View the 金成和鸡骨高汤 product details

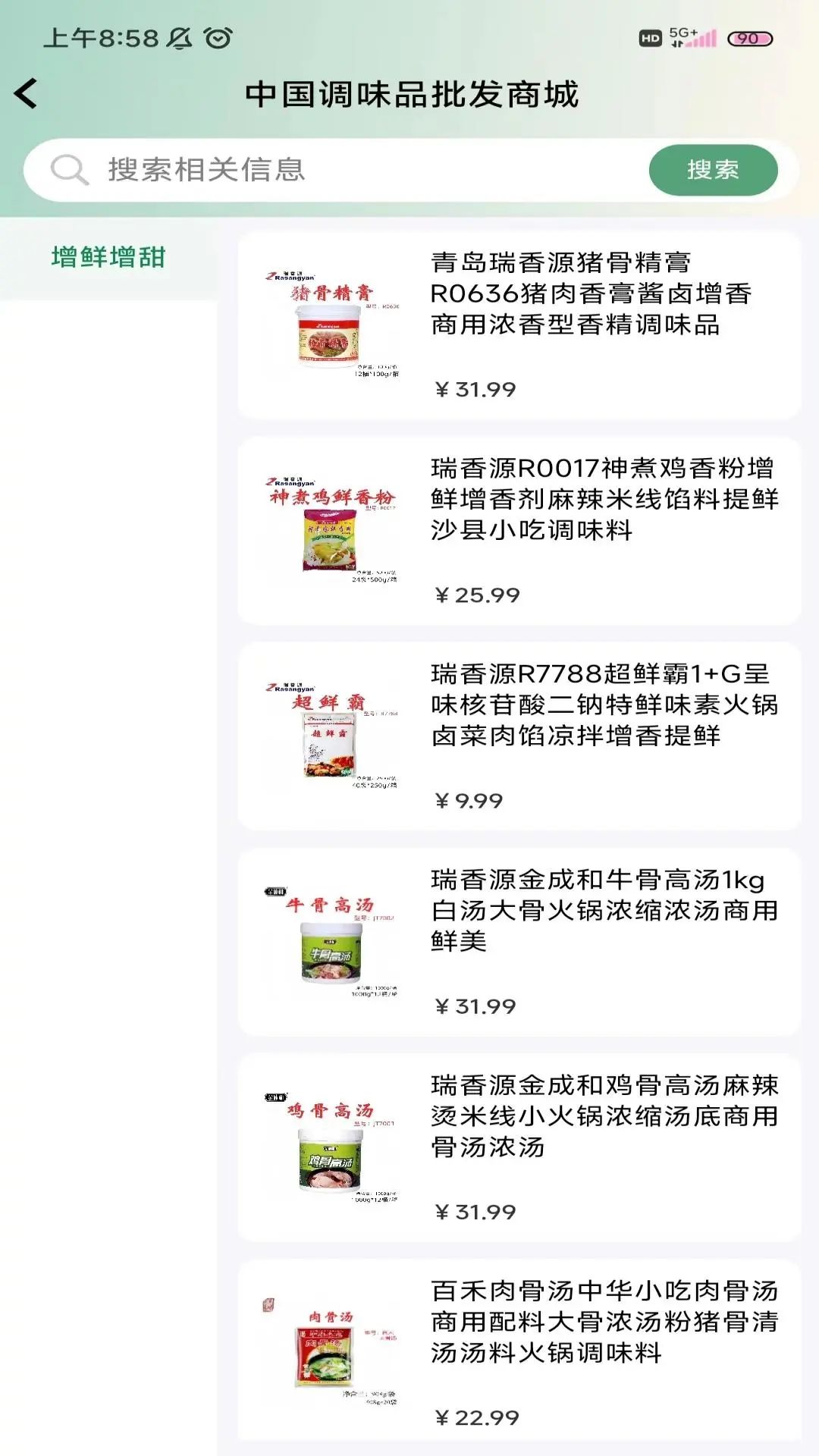click(519, 1147)
